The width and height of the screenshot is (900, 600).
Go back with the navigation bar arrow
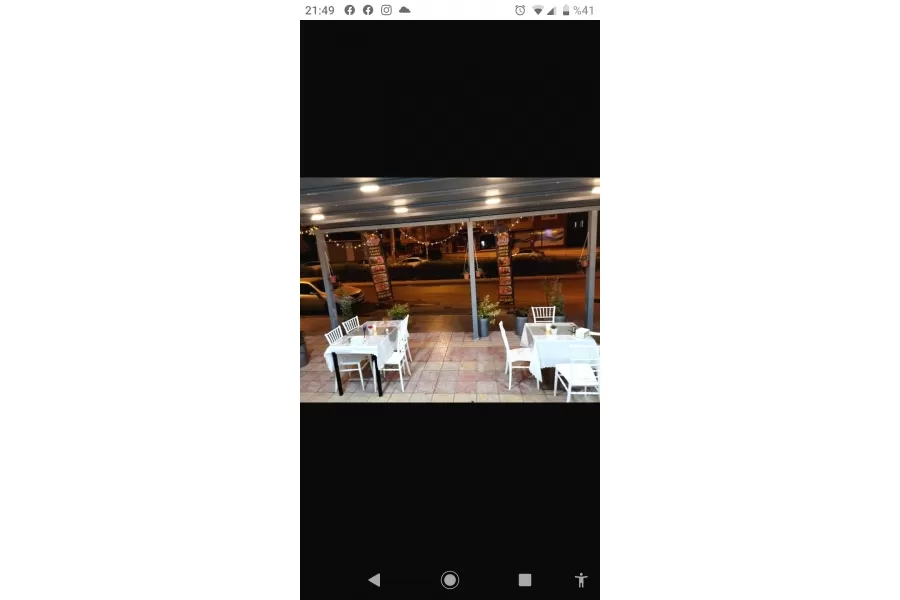(374, 580)
